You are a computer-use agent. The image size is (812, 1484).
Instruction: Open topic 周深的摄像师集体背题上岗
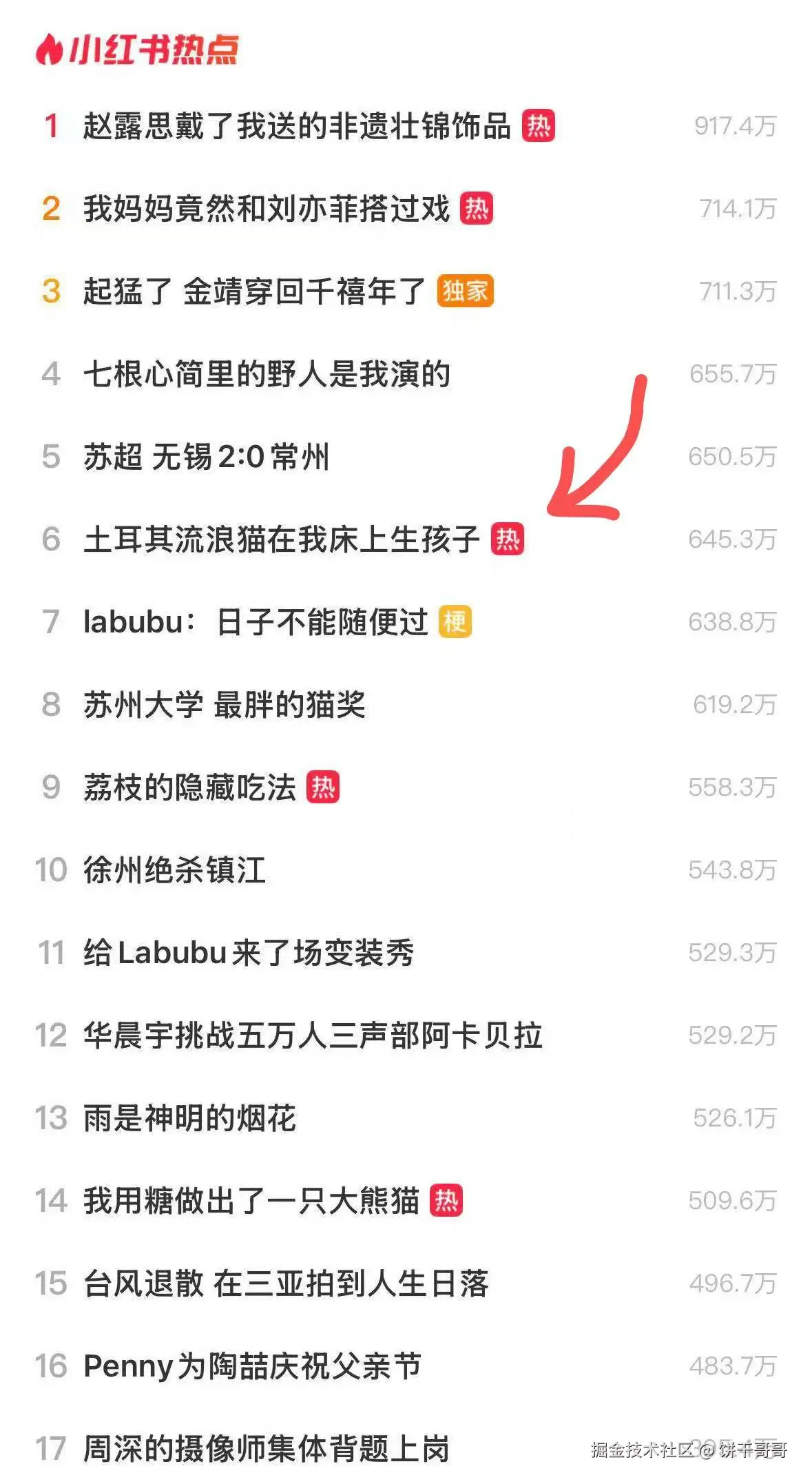coord(266,1449)
